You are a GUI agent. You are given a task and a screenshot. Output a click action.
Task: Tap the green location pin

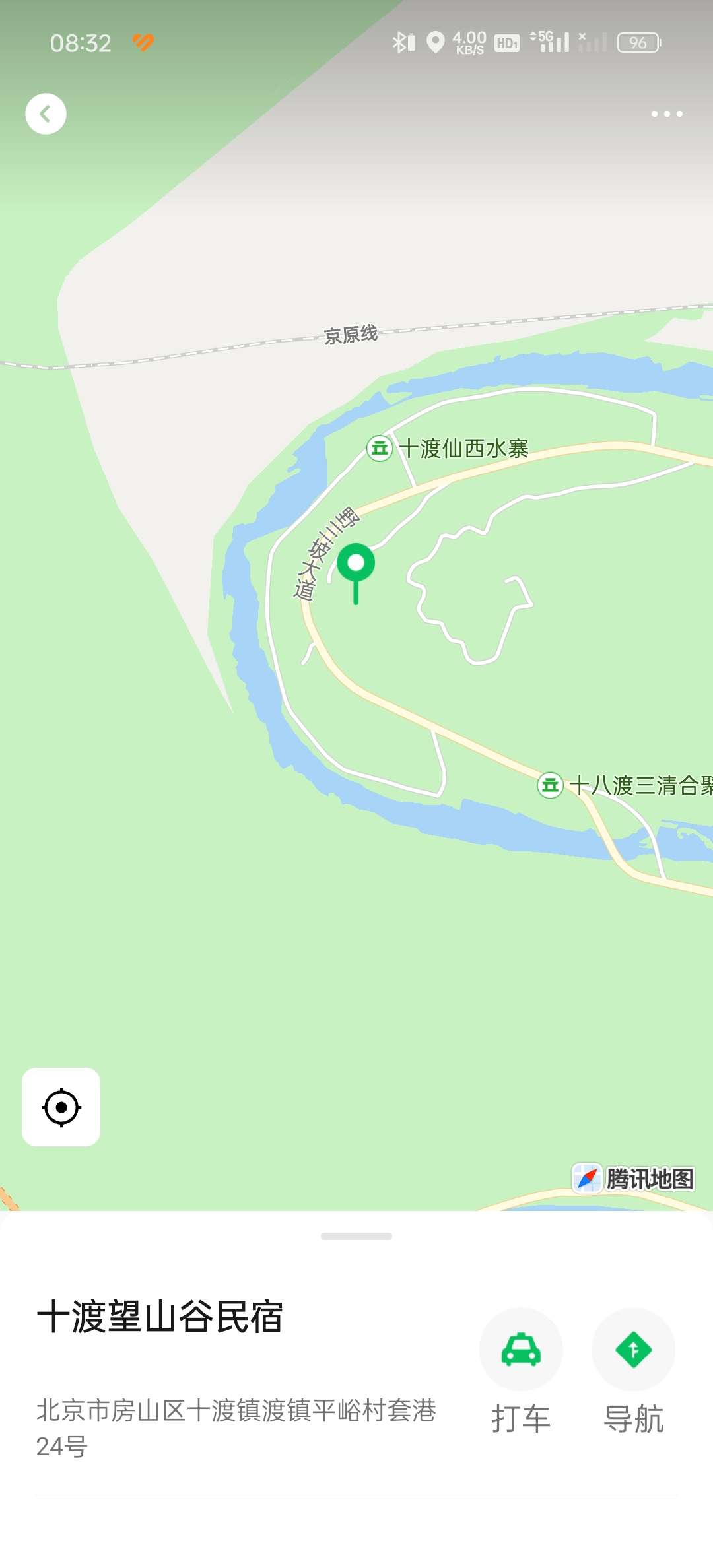click(356, 565)
